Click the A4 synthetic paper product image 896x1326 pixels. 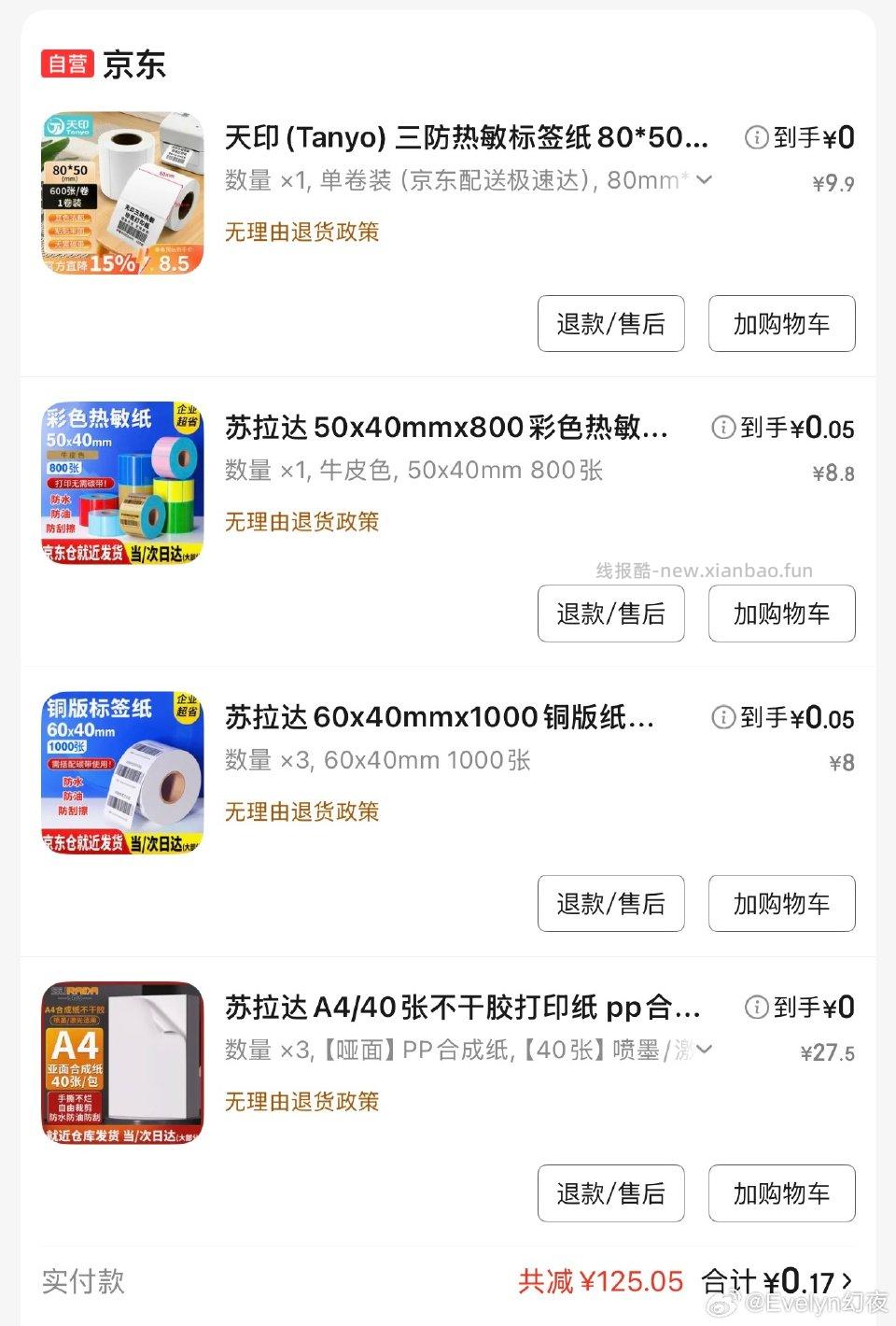tap(122, 1062)
